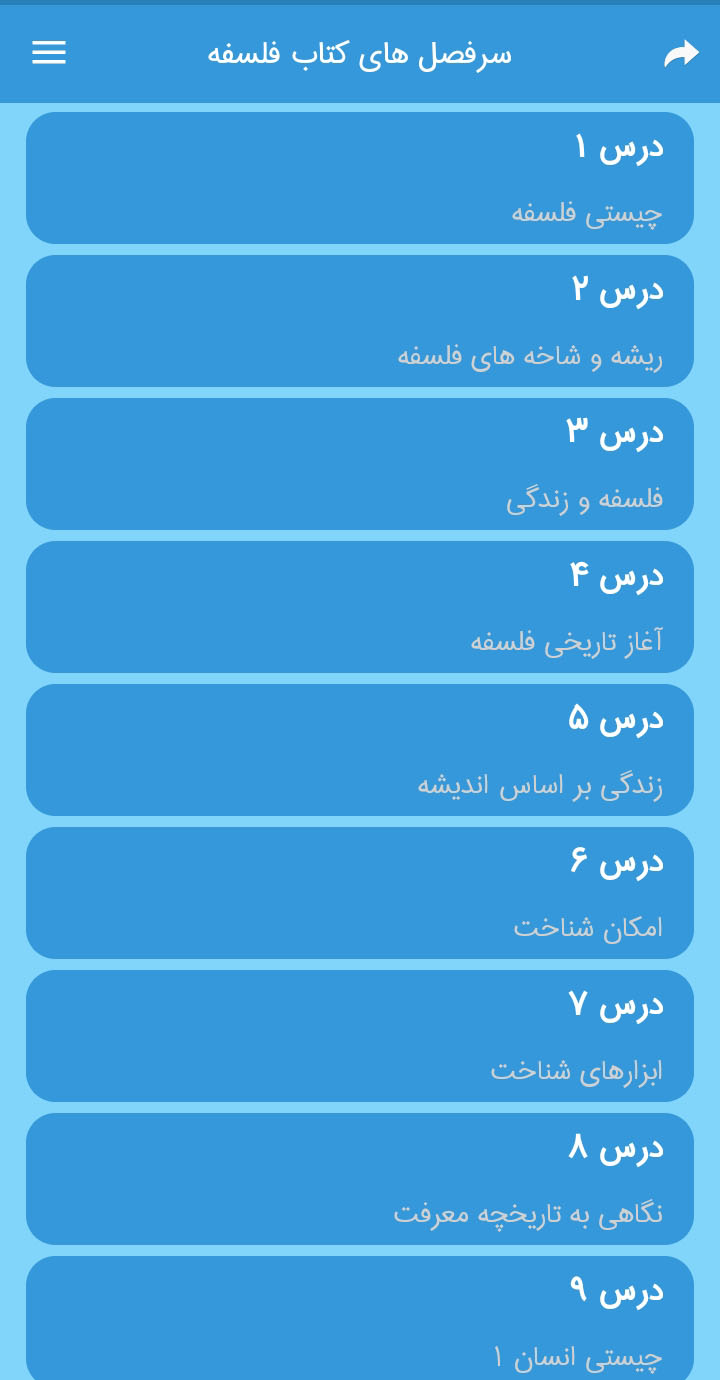Open درس ۱ about چیستی فلسفه
720x1380 pixels.
click(x=360, y=177)
